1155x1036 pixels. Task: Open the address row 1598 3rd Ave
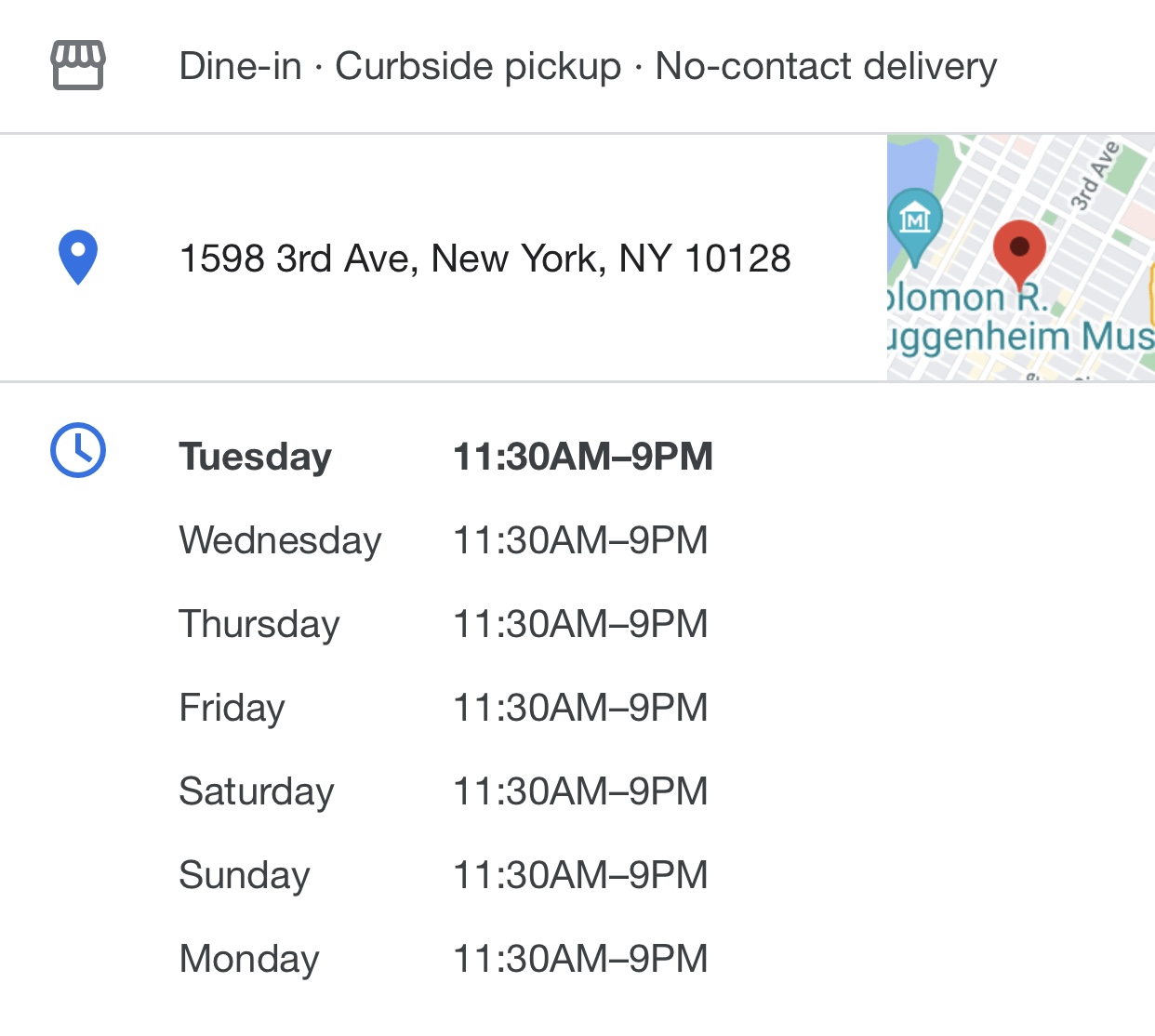(485, 259)
